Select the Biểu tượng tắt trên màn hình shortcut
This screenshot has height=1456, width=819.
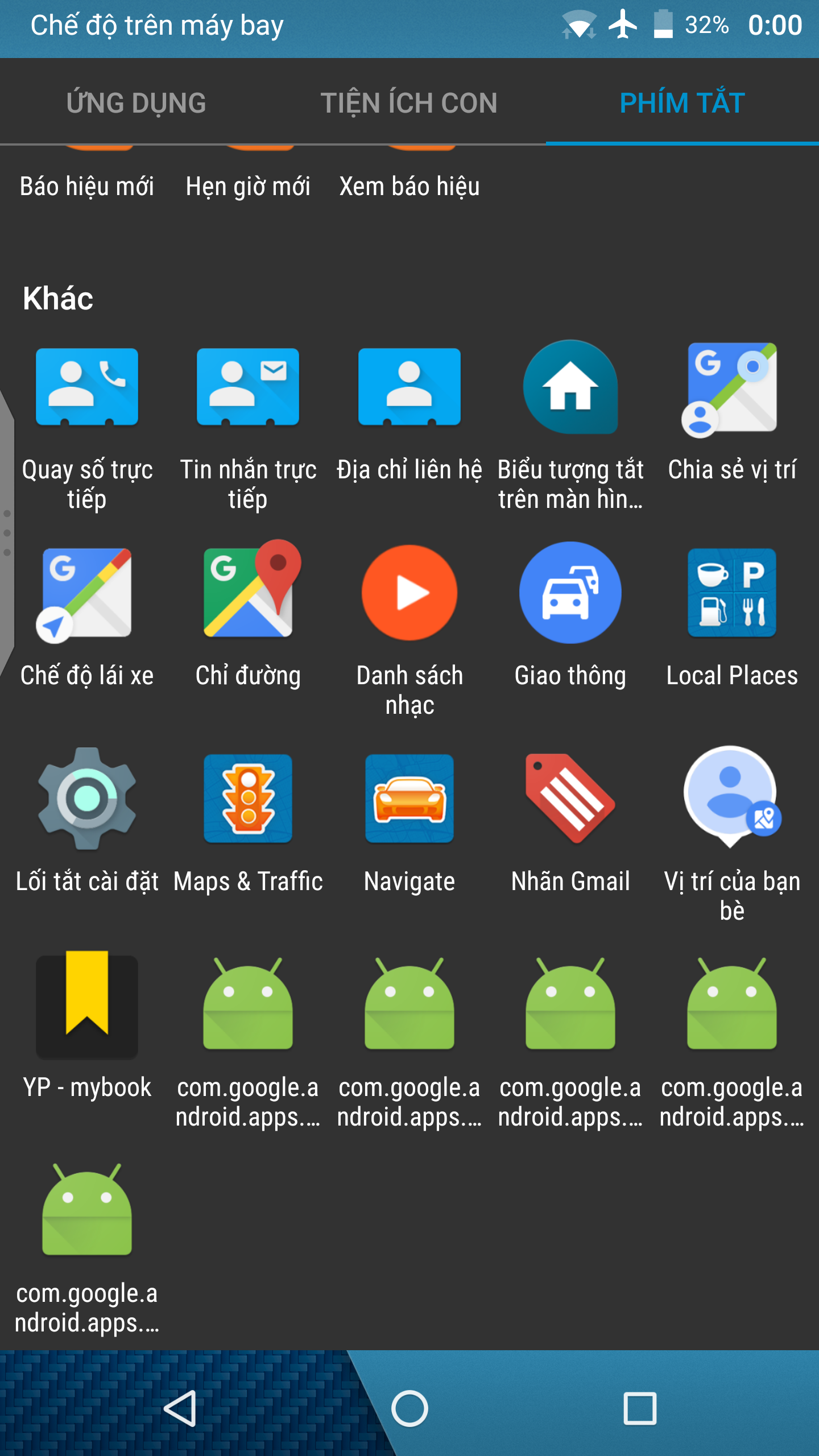(x=570, y=427)
